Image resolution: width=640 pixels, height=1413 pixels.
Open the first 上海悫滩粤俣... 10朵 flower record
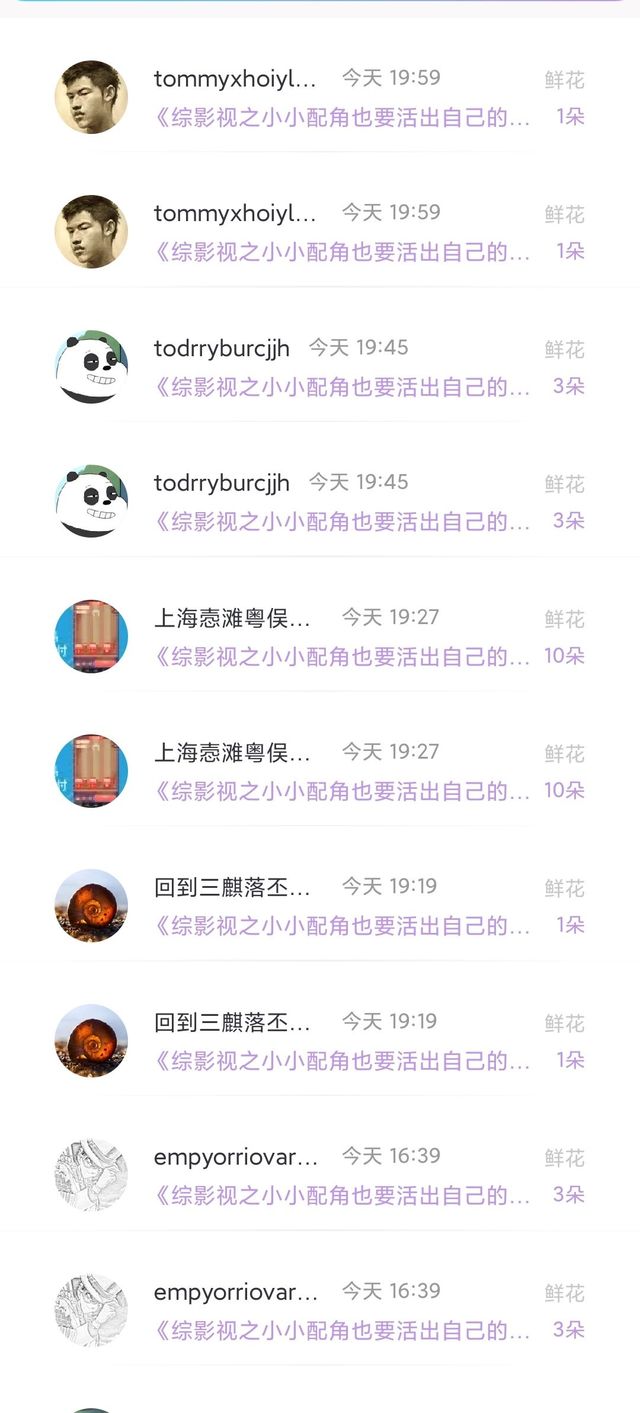pos(320,636)
